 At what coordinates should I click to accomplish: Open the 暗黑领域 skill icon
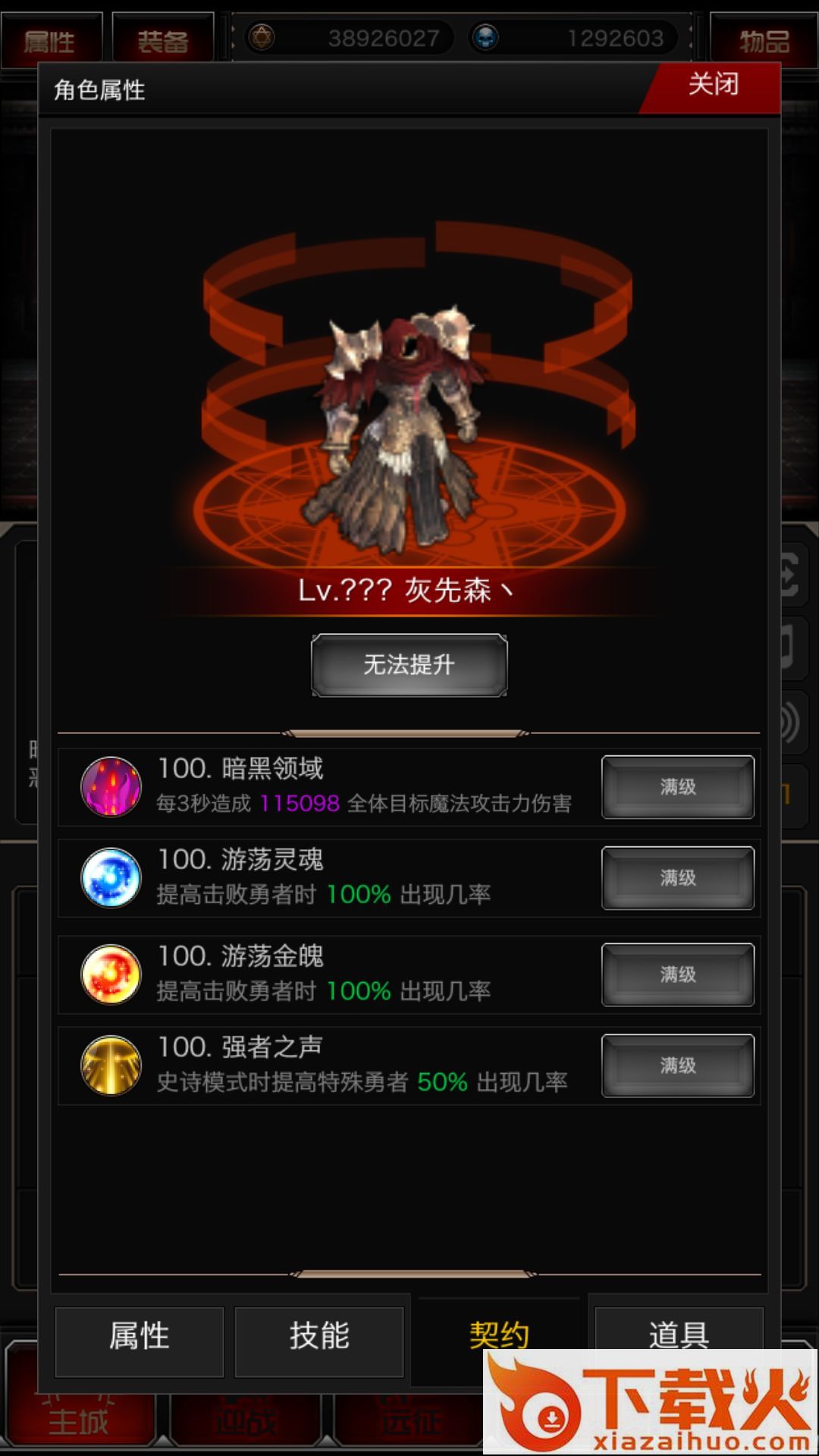pyautogui.click(x=111, y=787)
